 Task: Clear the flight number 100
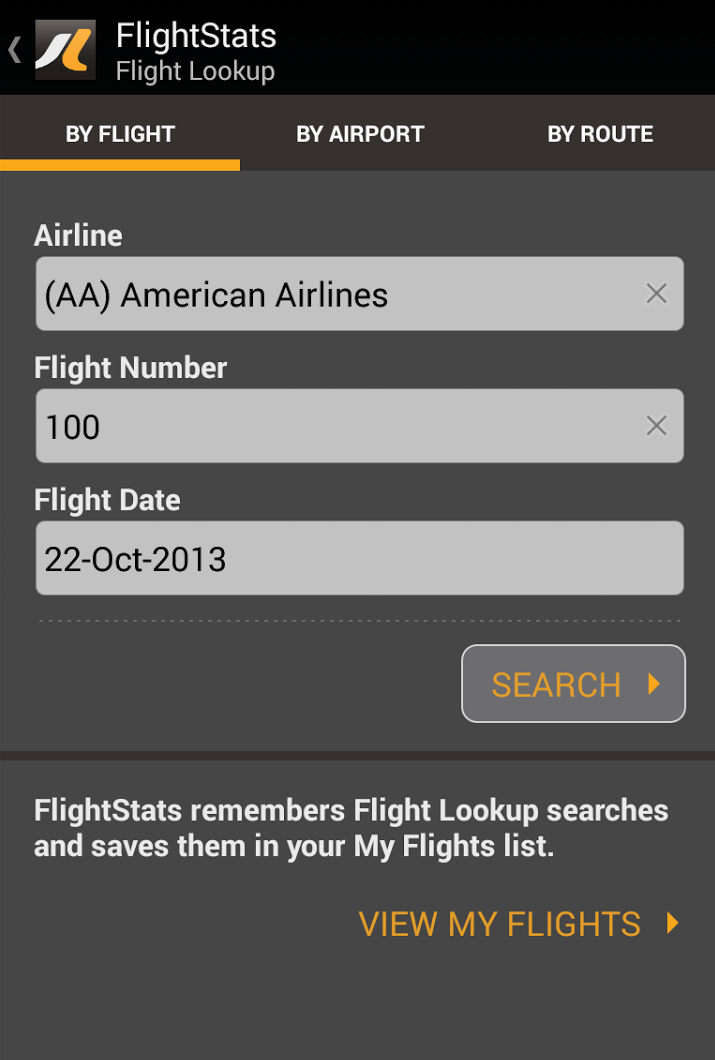(656, 426)
